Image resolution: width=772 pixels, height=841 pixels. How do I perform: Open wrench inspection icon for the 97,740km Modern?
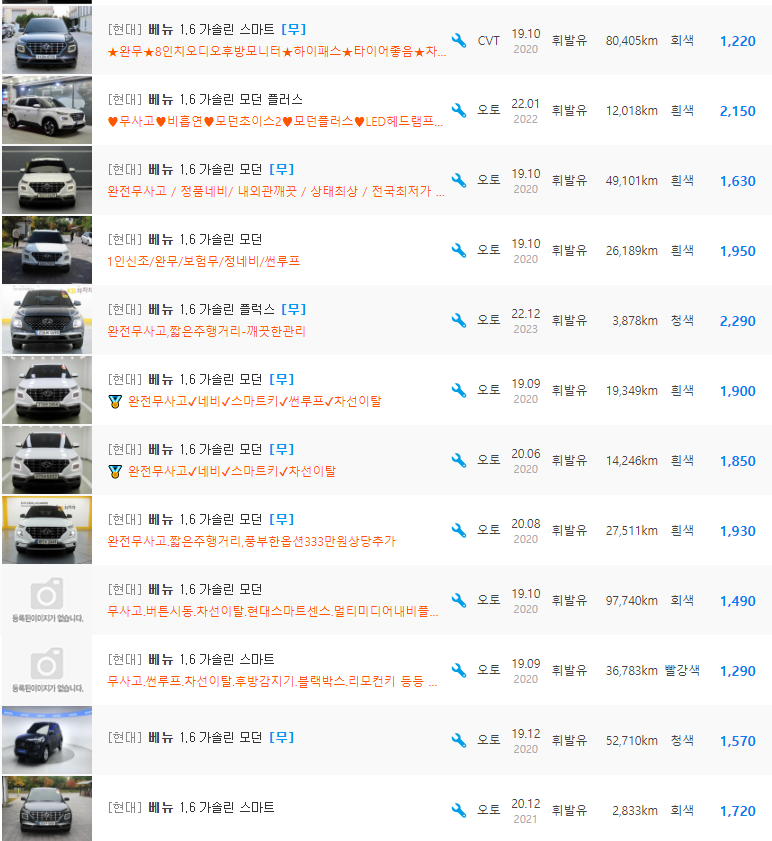(458, 599)
